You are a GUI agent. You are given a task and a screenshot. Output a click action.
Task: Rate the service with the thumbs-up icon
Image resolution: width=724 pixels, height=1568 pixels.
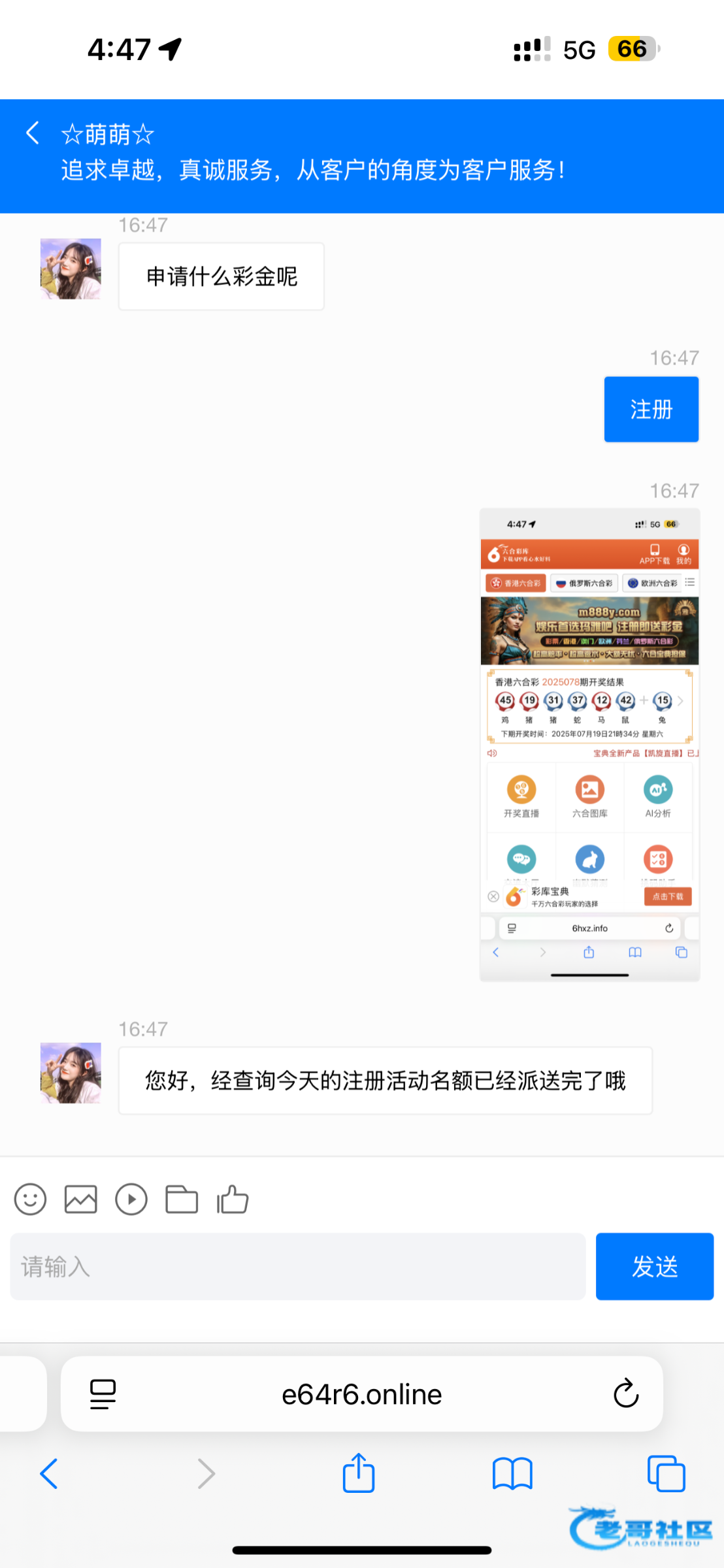[233, 1200]
